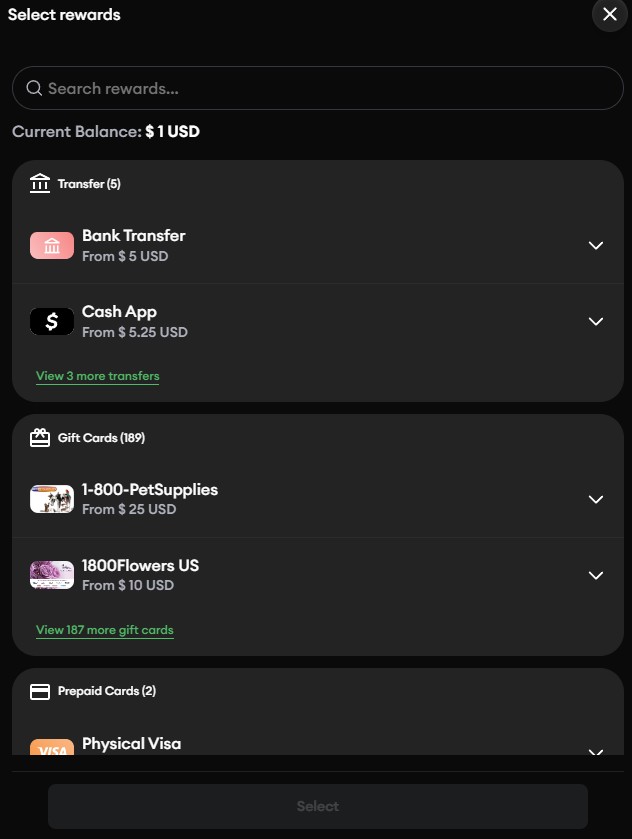Image resolution: width=632 pixels, height=839 pixels.
Task: Expand the Physical Visa prepaid card
Action: click(x=596, y=748)
